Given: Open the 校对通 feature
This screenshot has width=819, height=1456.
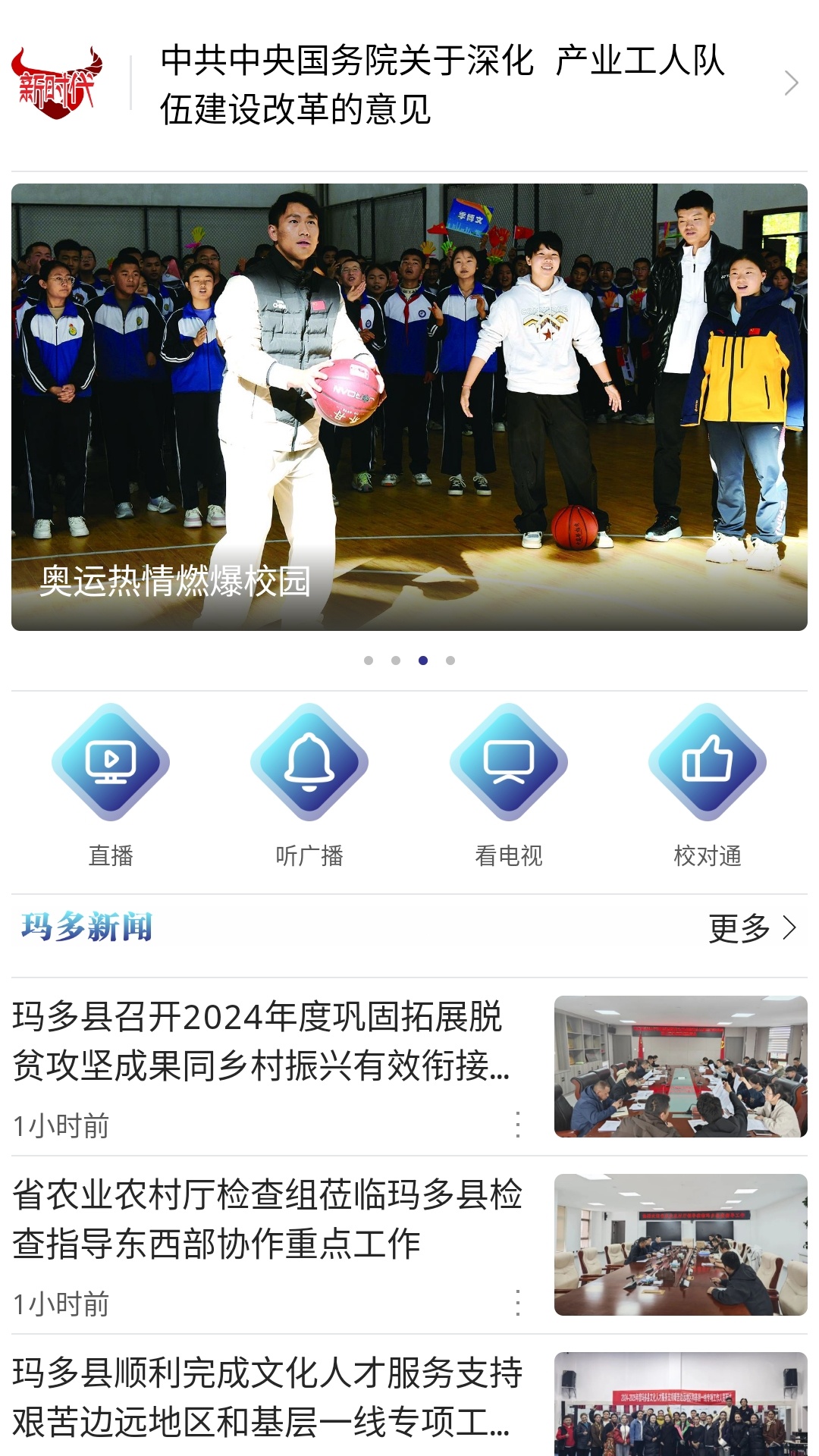Looking at the screenshot, I should pos(708,786).
